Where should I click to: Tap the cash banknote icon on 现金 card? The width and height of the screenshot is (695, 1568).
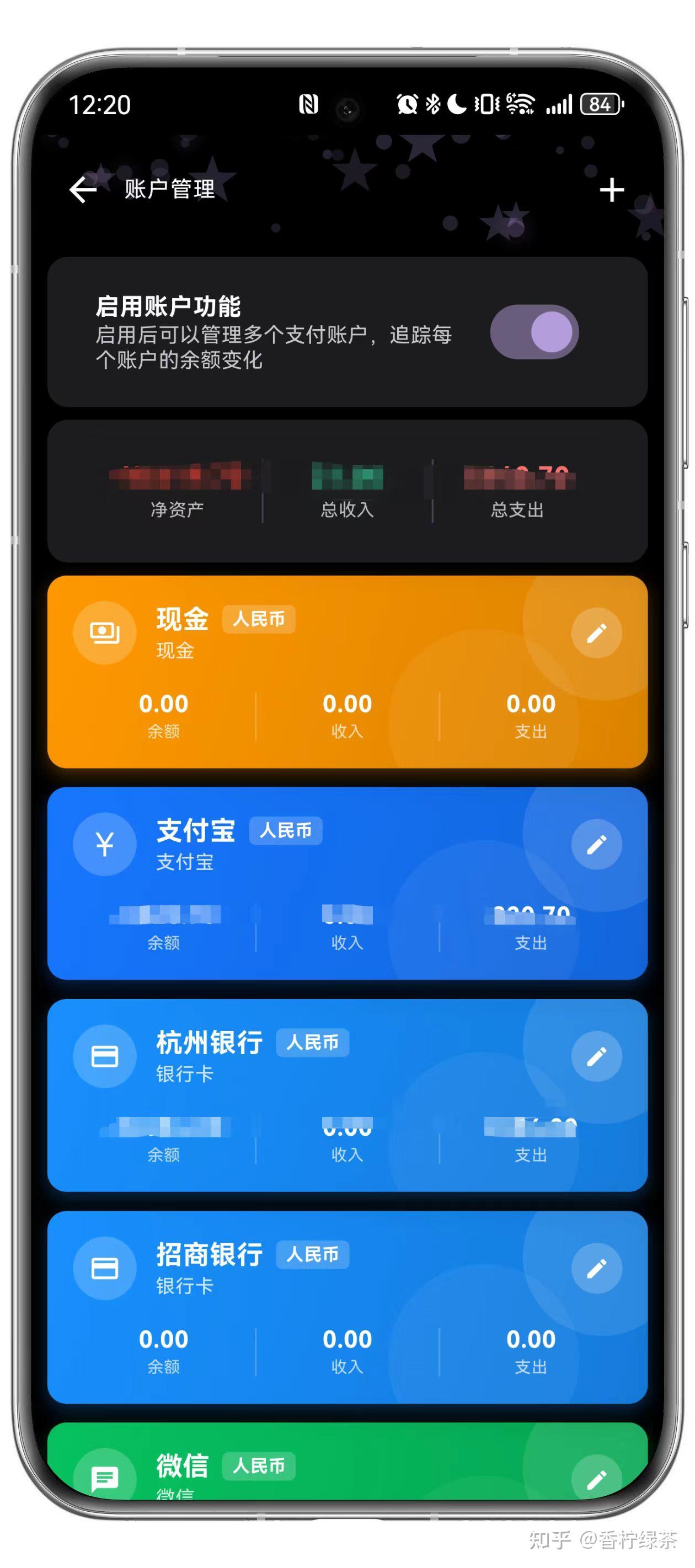click(104, 632)
